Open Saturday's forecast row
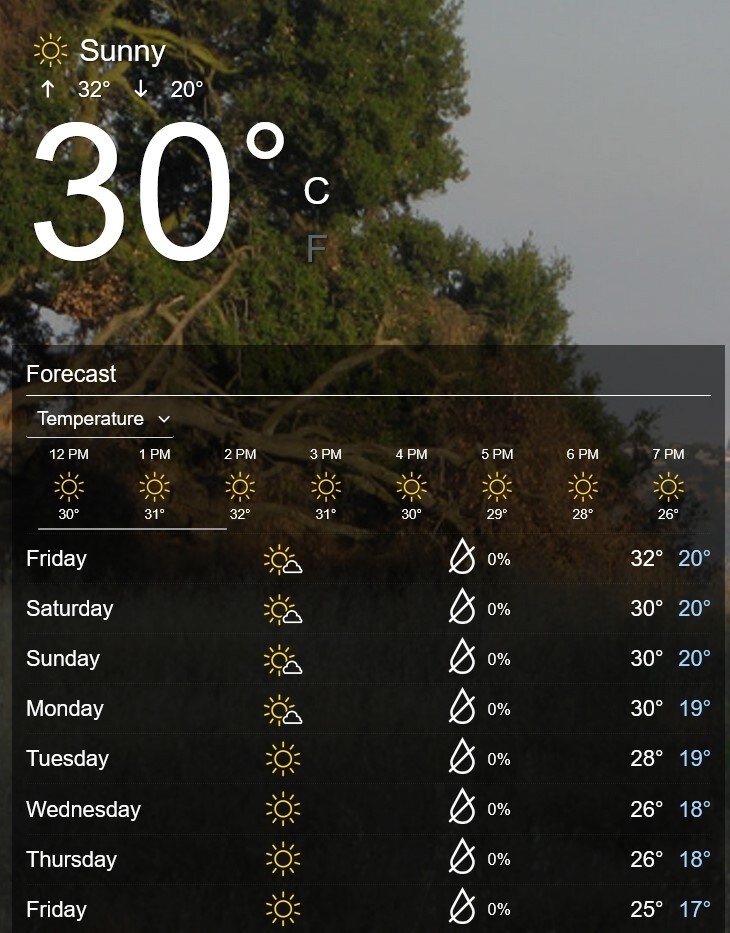Viewport: 730px width, 933px height. point(368,609)
